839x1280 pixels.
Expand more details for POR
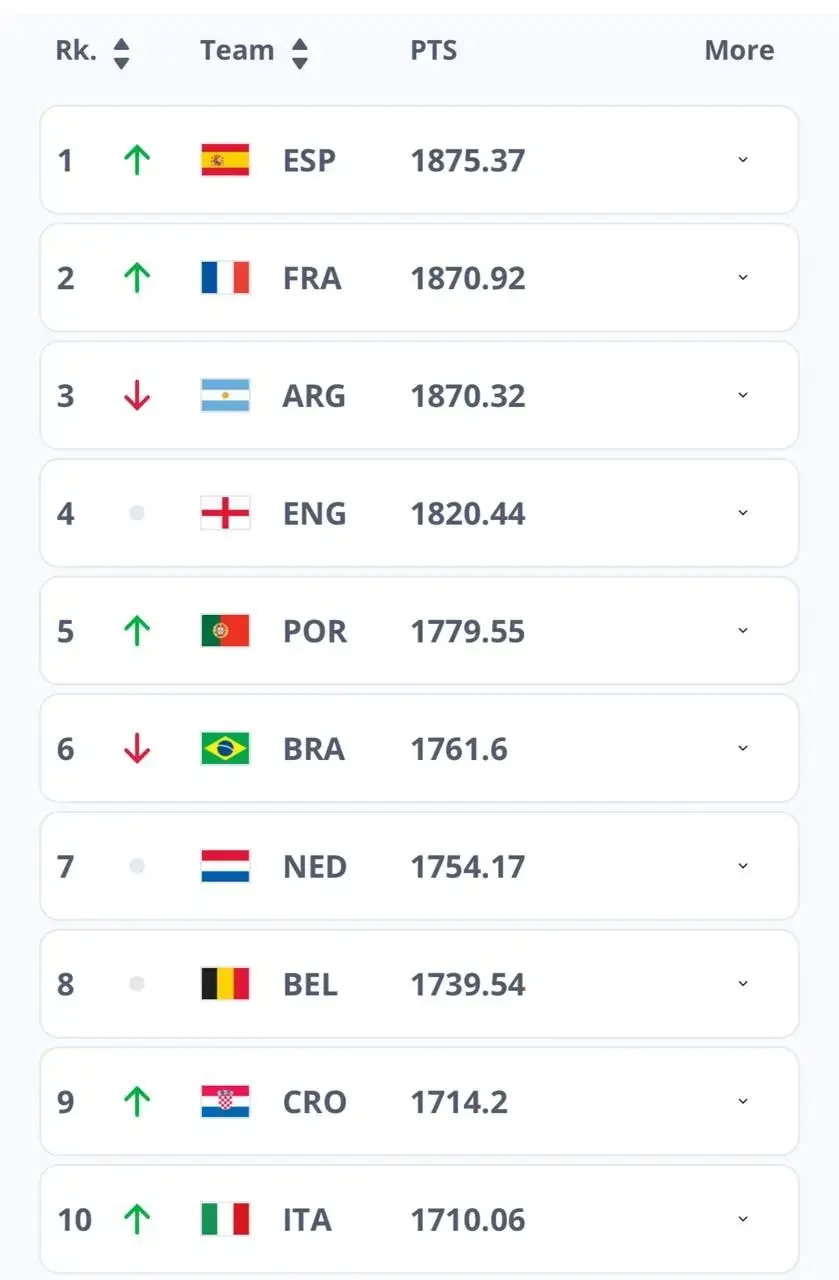pyautogui.click(x=742, y=631)
